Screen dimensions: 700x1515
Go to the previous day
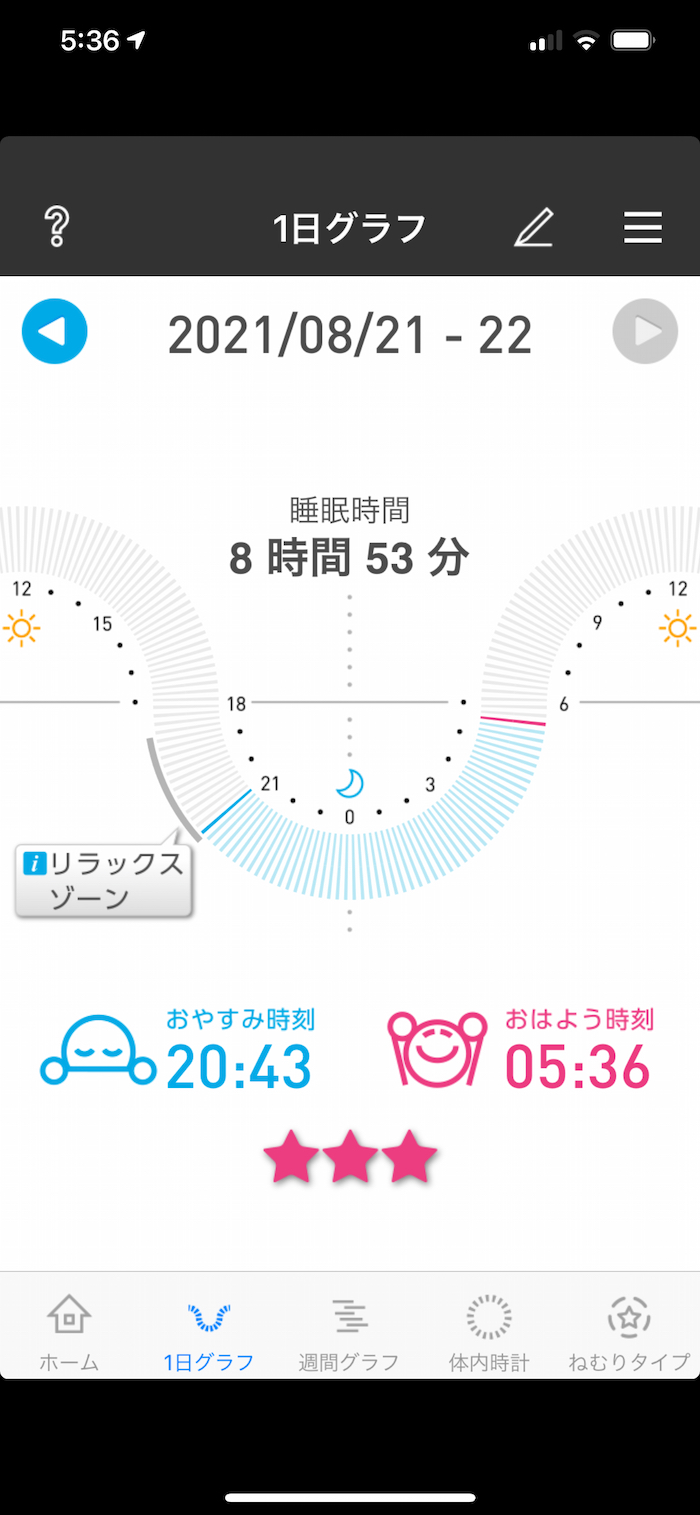55,331
